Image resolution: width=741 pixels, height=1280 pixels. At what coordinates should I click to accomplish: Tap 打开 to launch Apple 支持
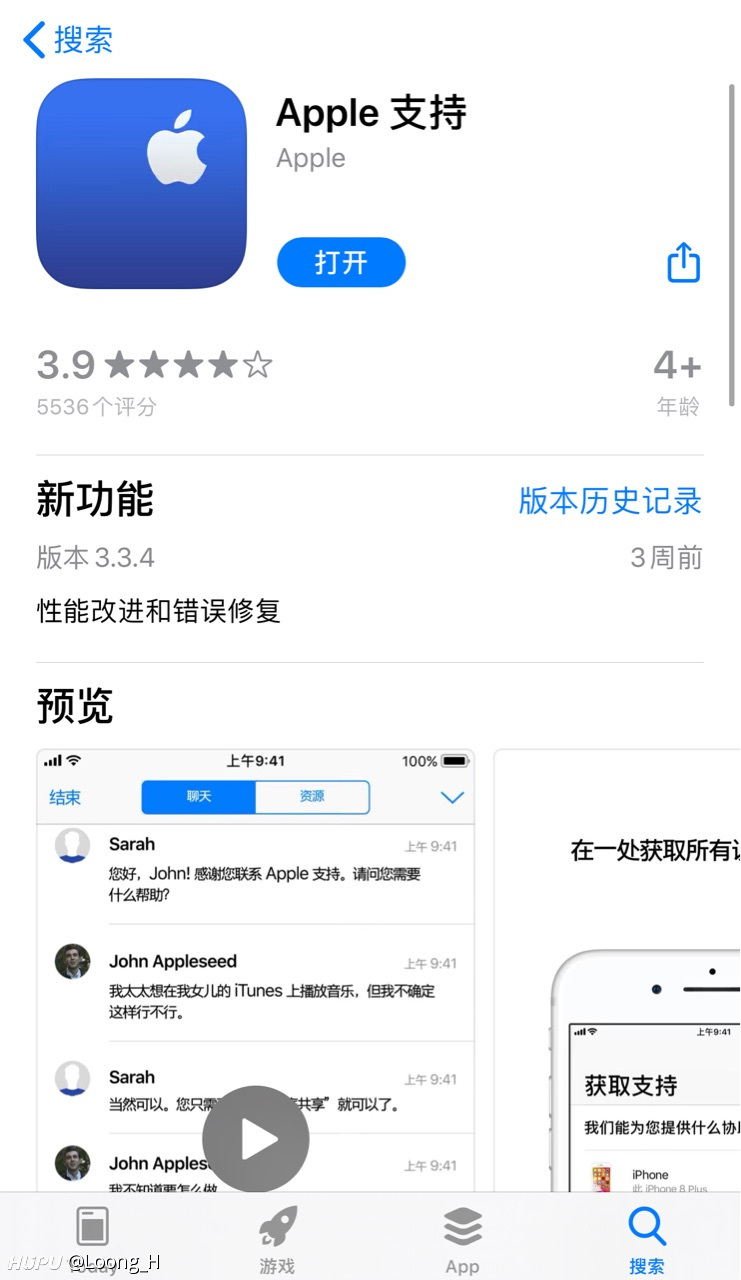coord(341,262)
